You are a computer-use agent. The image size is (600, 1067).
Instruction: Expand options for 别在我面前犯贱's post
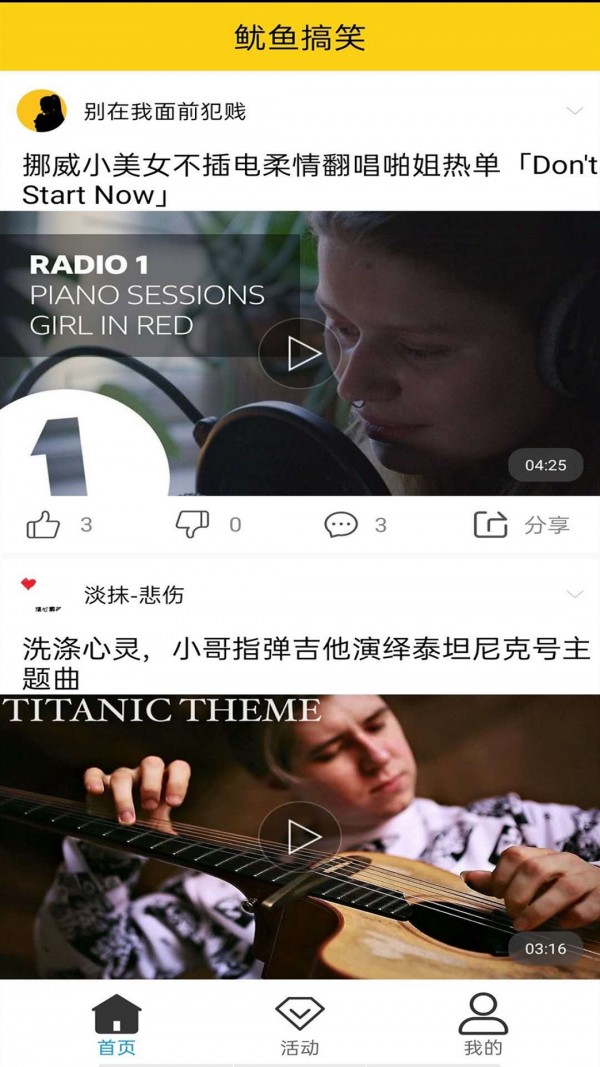574,111
